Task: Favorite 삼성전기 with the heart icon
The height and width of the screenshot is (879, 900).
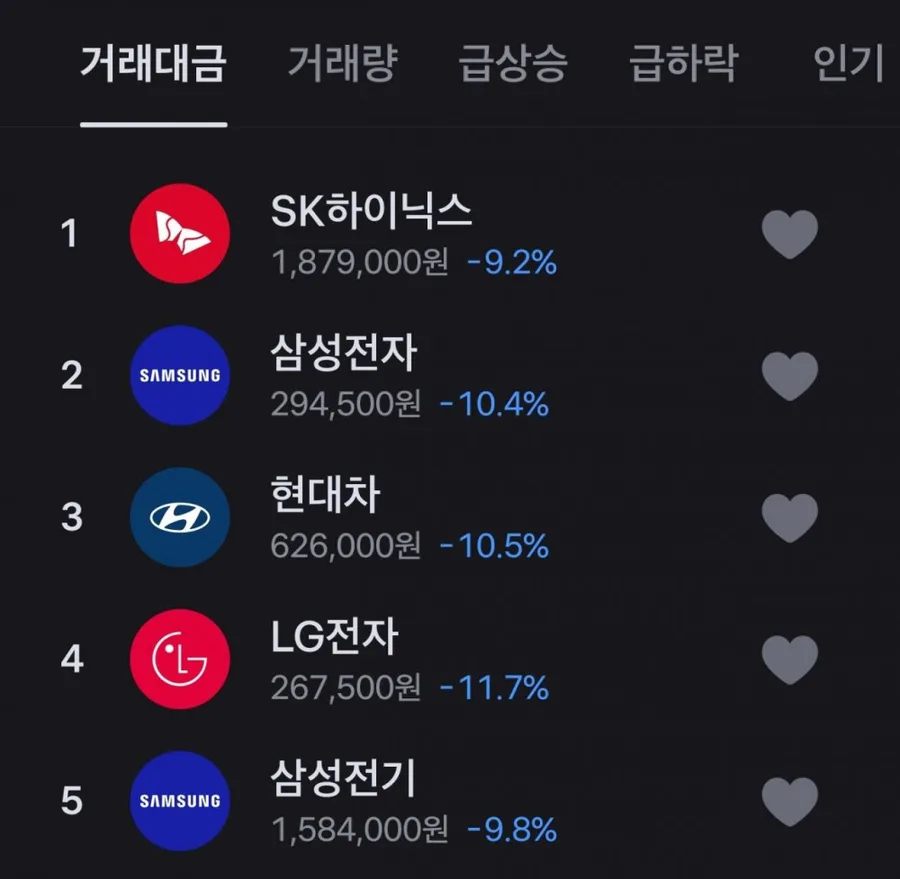Action: [790, 801]
